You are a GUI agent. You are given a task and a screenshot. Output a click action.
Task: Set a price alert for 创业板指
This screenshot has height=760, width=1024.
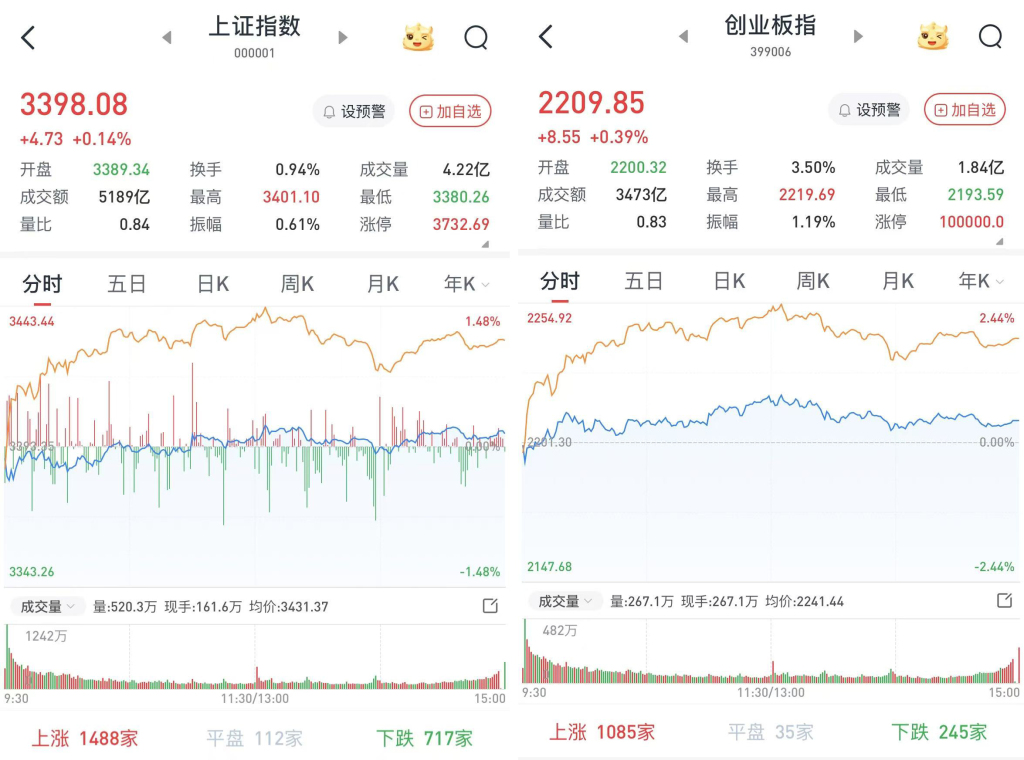click(x=869, y=110)
